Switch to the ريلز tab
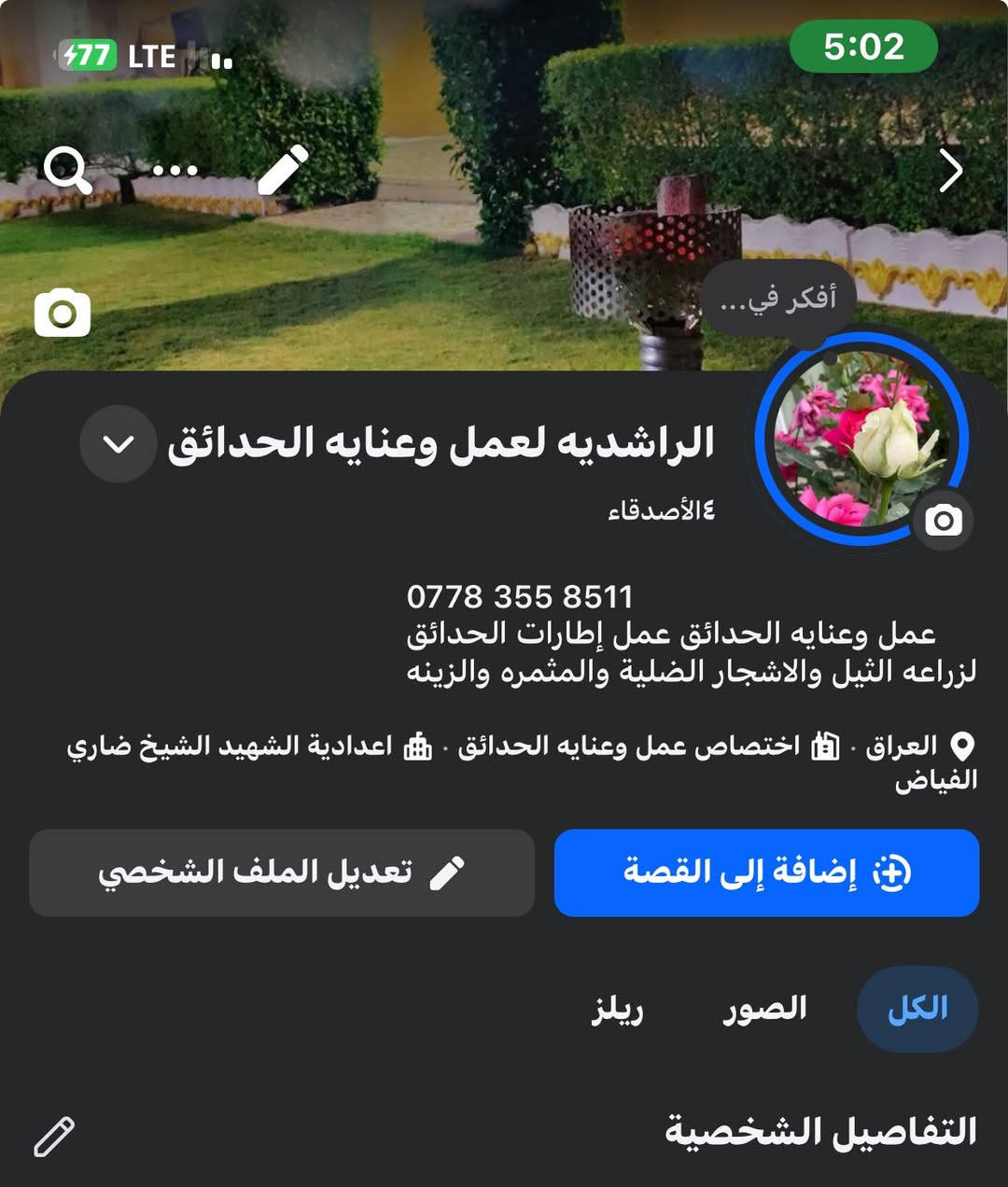The height and width of the screenshot is (1187, 1008). click(618, 1009)
